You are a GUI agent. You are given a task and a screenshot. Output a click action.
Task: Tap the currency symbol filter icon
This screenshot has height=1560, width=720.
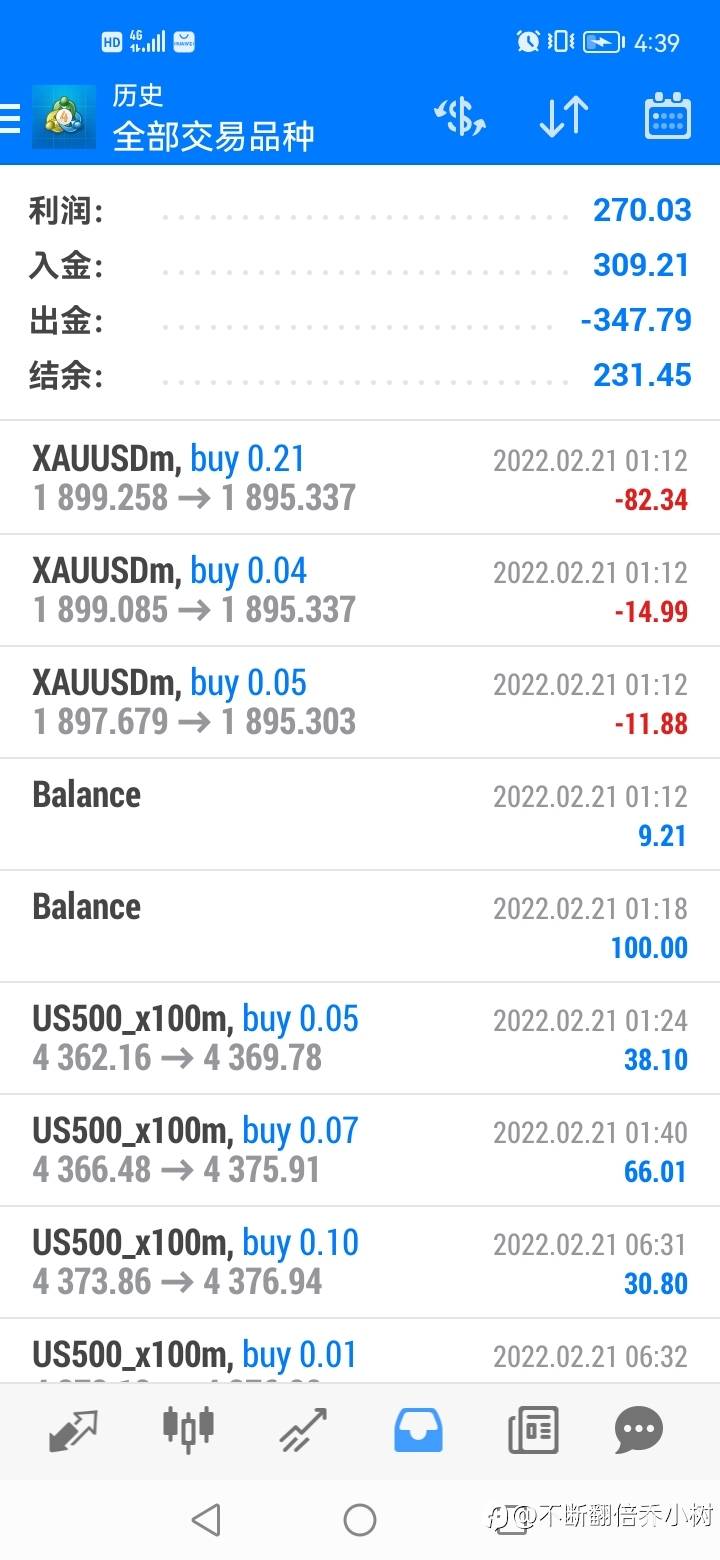pos(460,118)
